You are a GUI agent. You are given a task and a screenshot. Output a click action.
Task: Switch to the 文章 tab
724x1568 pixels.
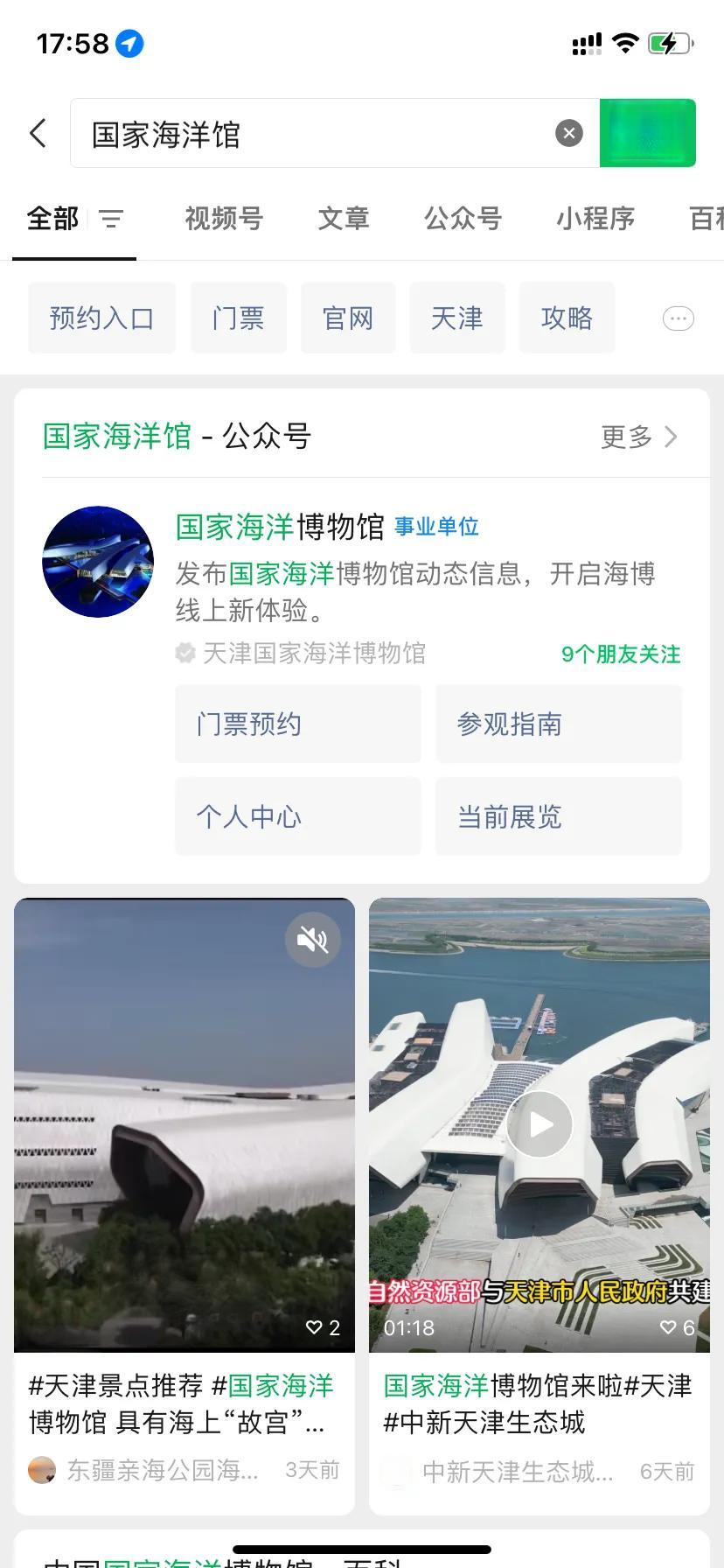pyautogui.click(x=344, y=219)
